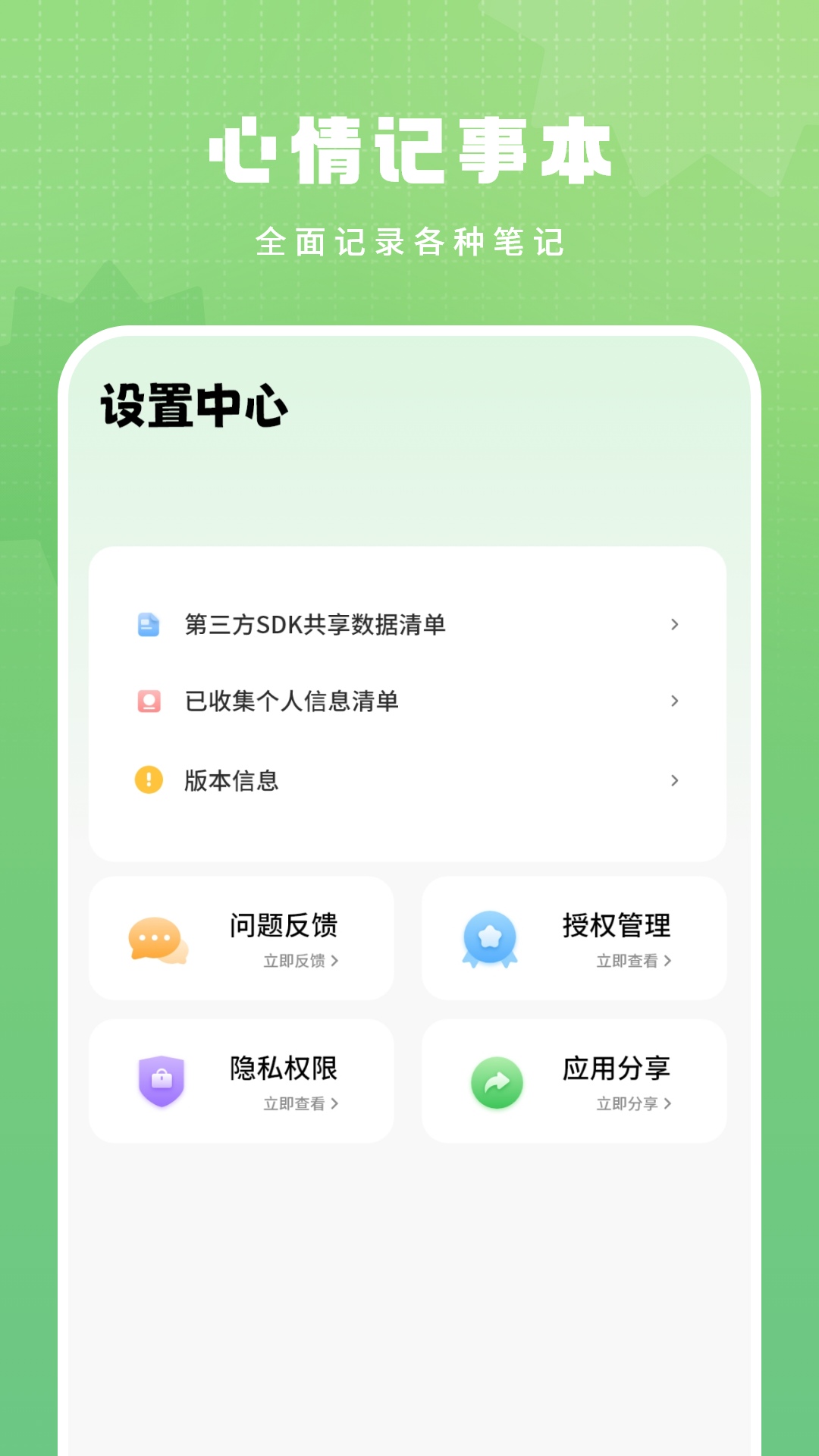The image size is (819, 1456).
Task: Select the orange chat bubble icon for 问题反馈
Action: tap(157, 940)
